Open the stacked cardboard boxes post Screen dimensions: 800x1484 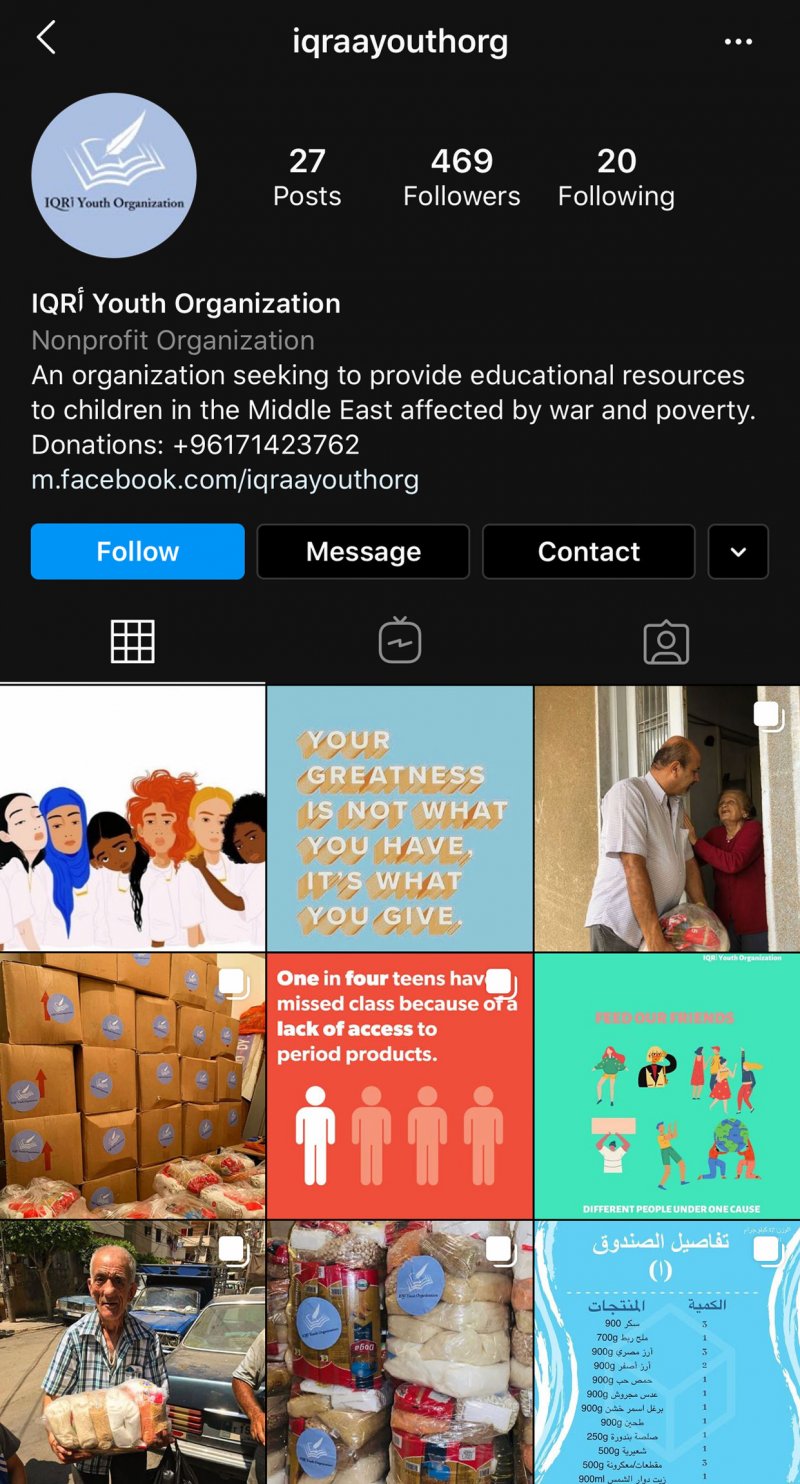click(x=132, y=1085)
